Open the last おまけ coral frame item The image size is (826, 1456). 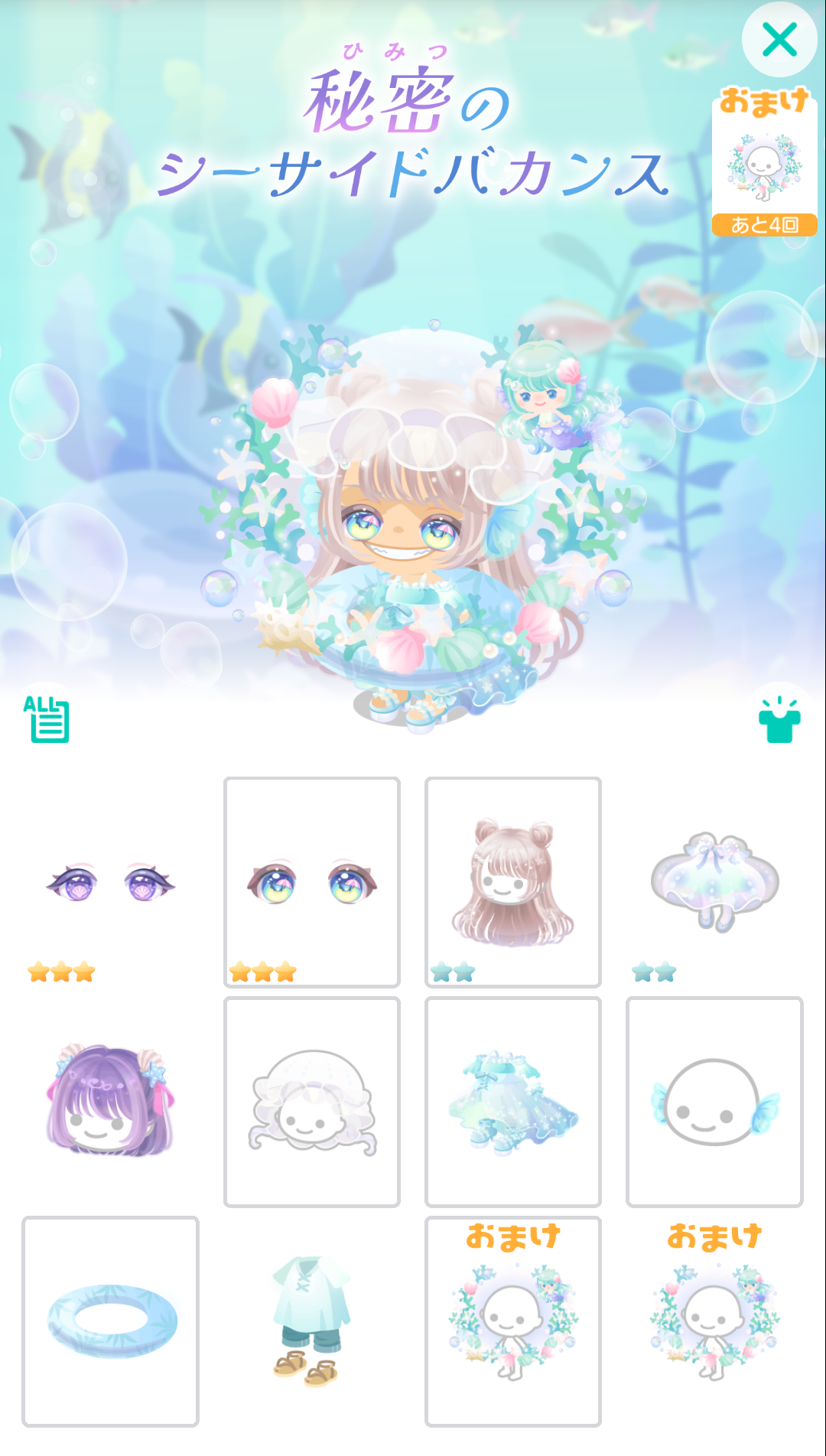click(714, 1321)
